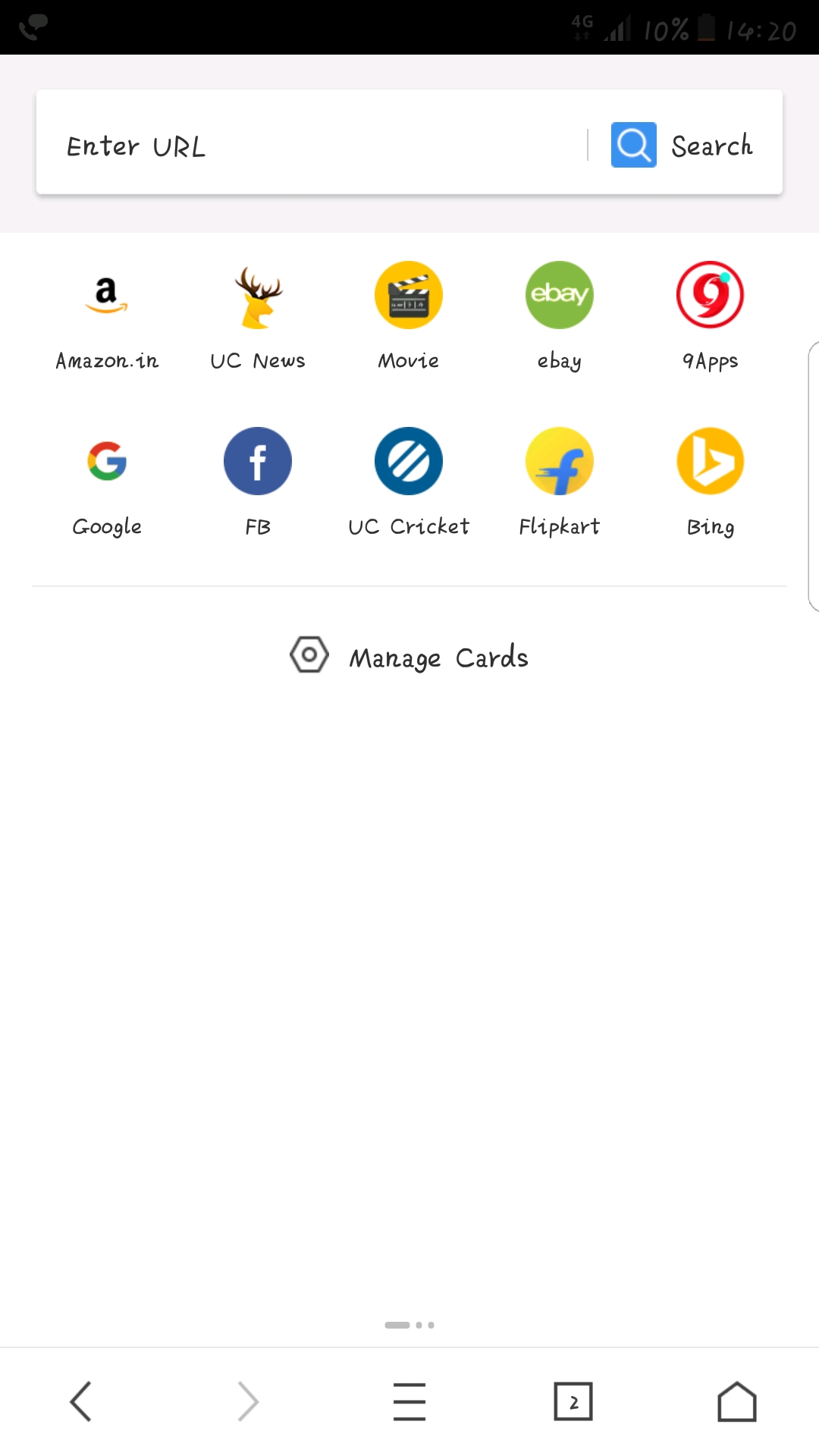Go to the browser home page
The height and width of the screenshot is (1456, 819).
tap(737, 1401)
